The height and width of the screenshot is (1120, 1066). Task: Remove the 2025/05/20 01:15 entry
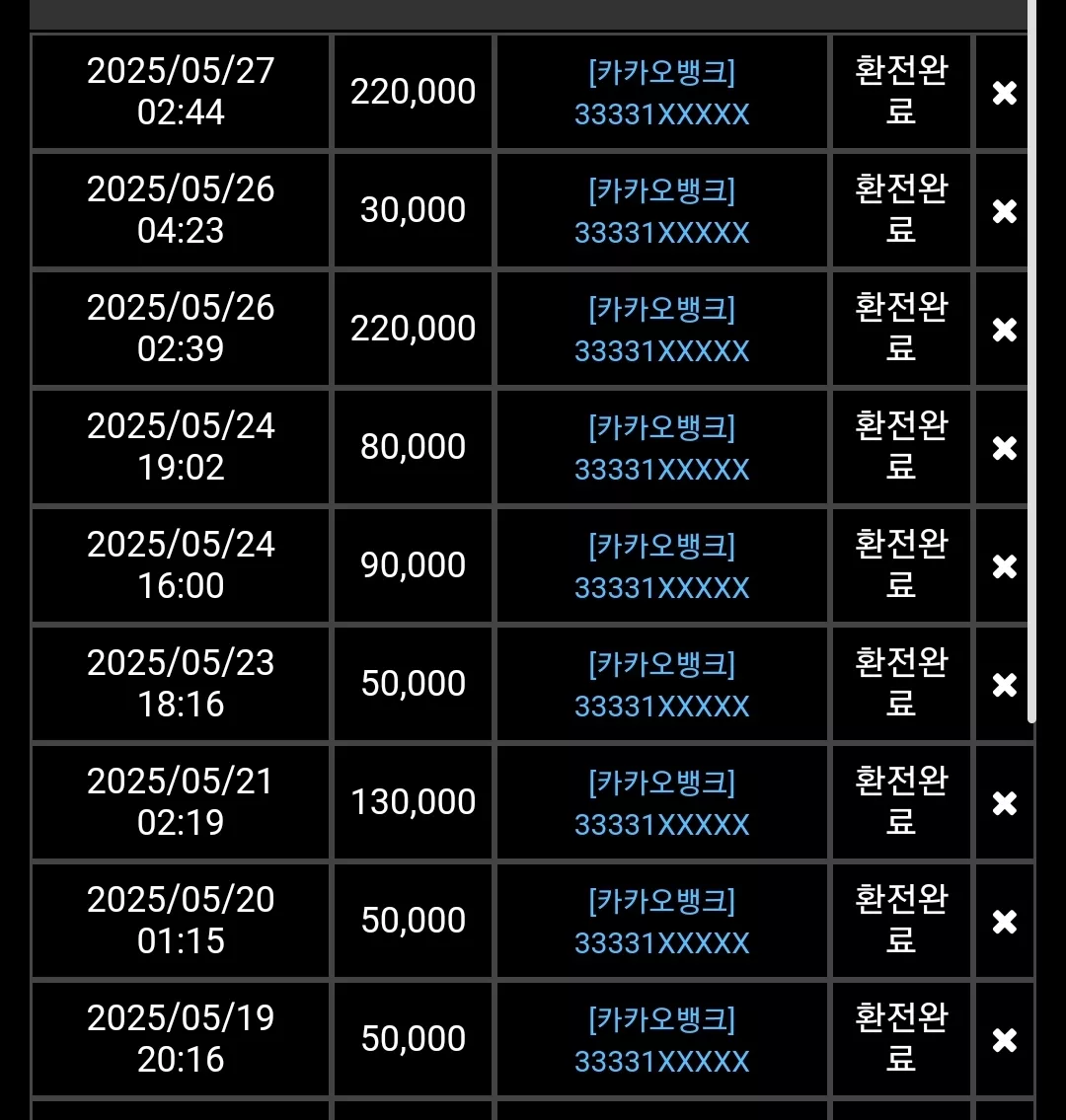(x=1004, y=922)
